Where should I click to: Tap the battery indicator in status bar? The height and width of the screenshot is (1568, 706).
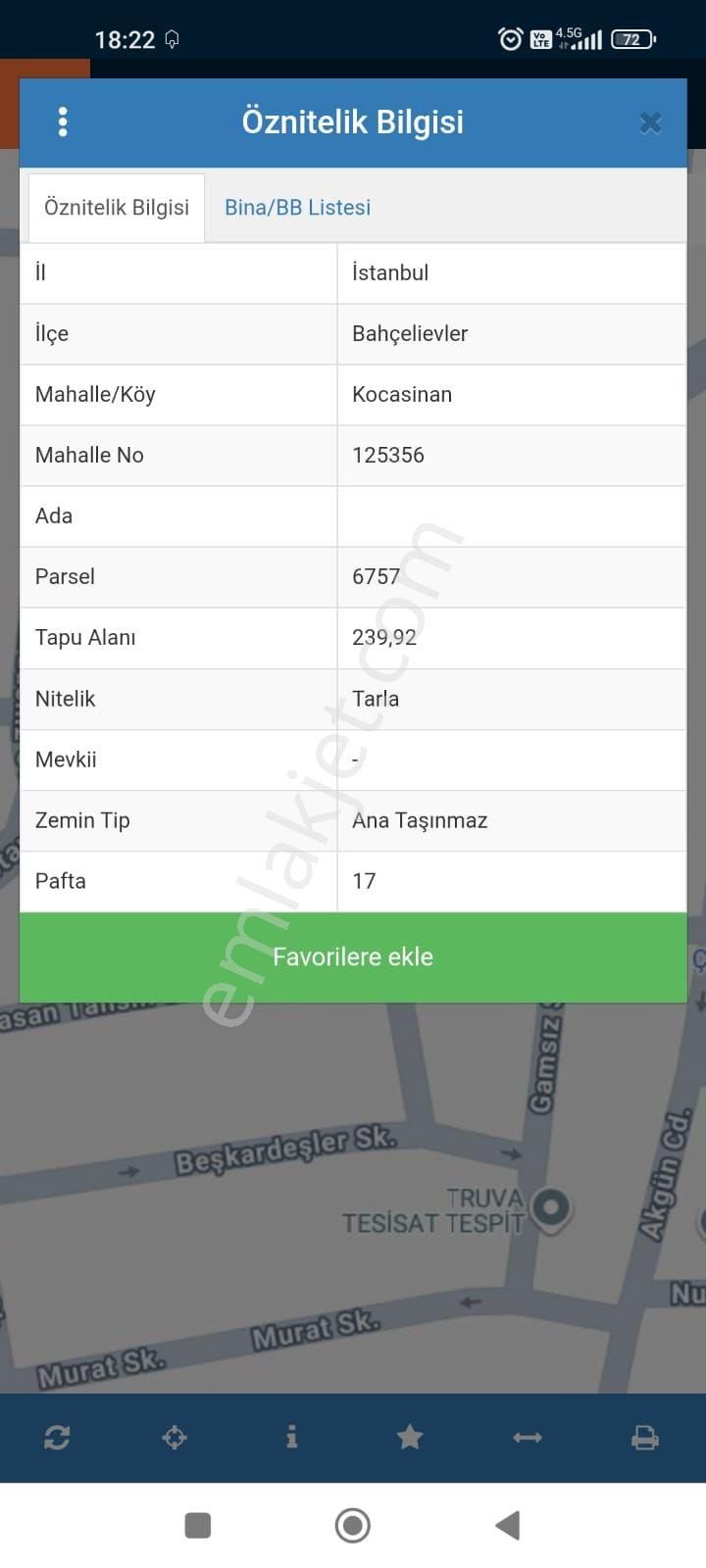tap(632, 39)
